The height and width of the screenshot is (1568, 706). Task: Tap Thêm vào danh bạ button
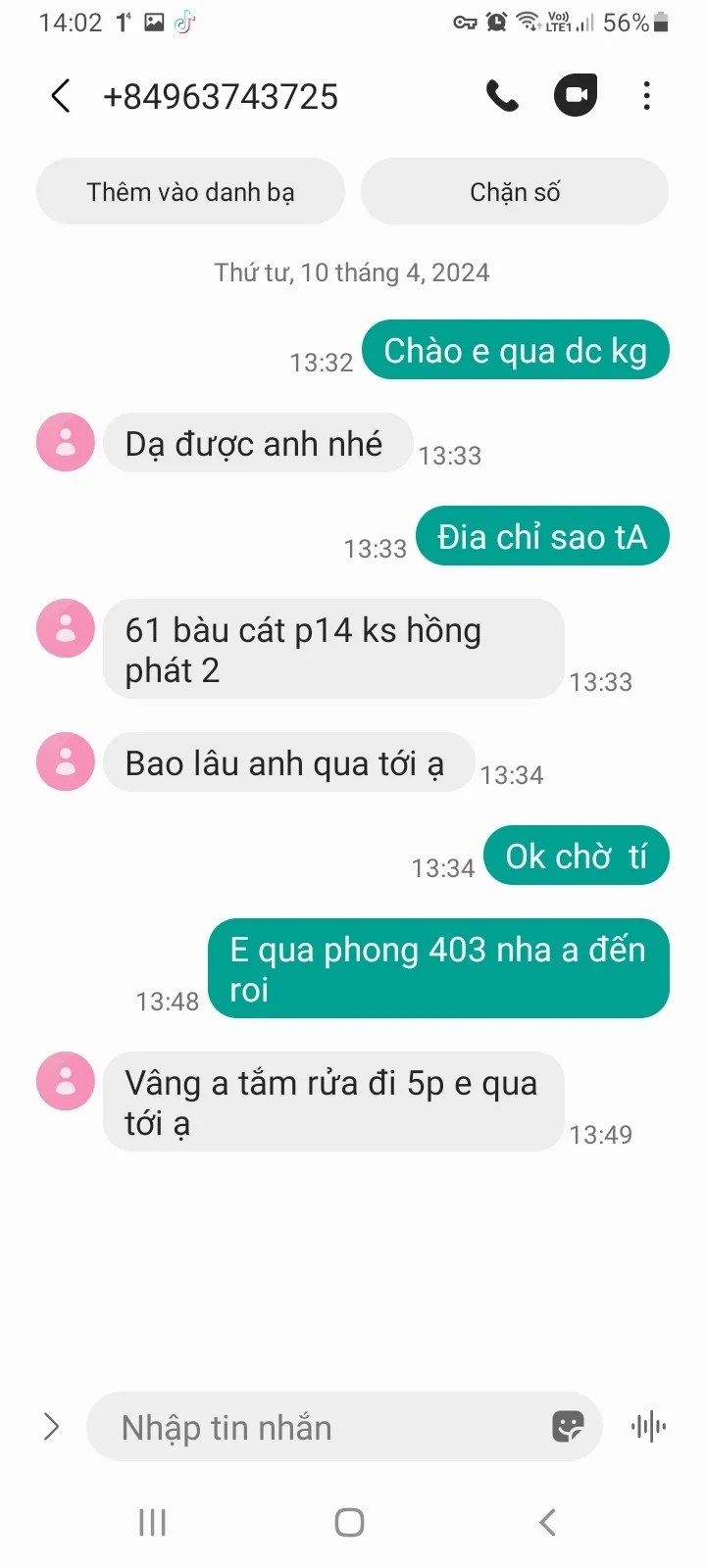tap(190, 192)
